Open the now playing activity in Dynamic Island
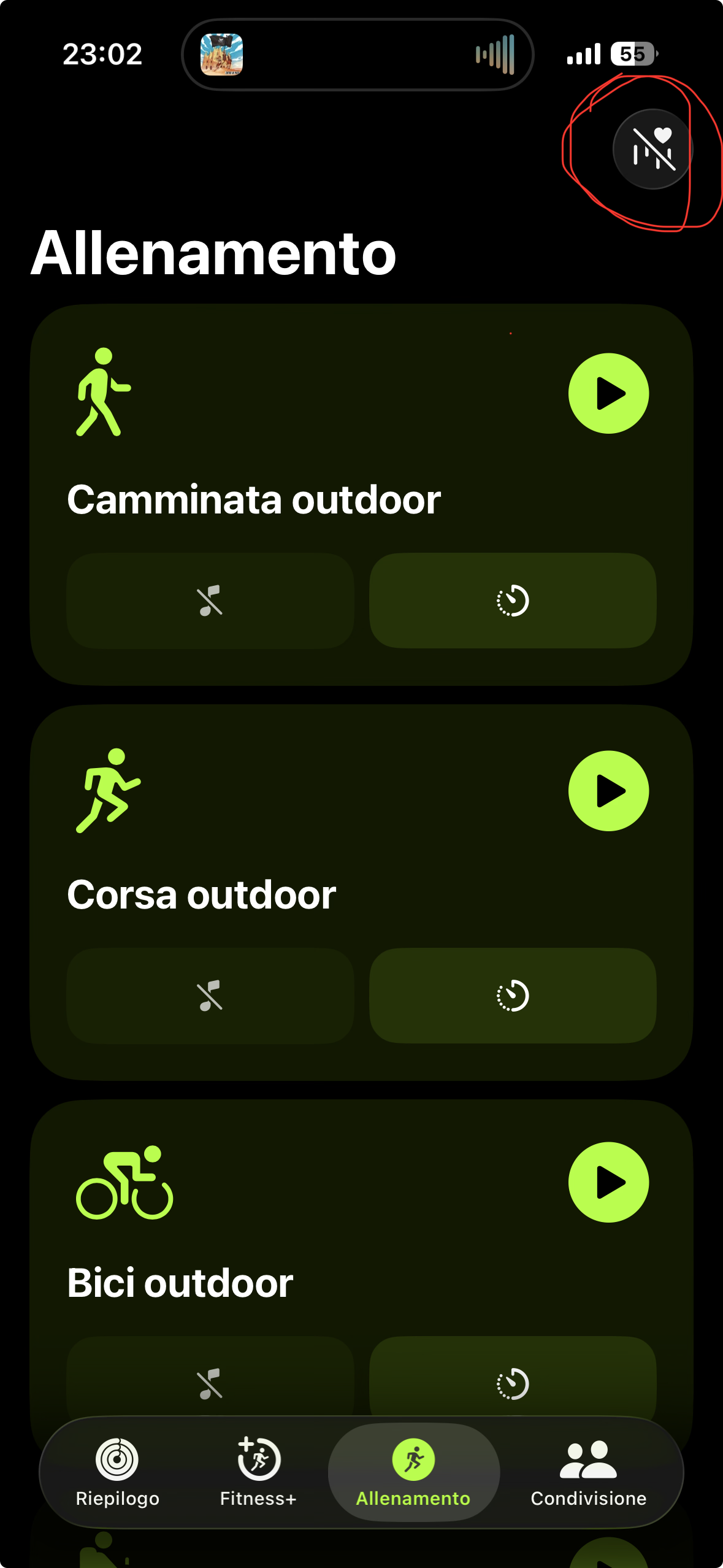Screen dimensions: 723x1568 (358, 55)
